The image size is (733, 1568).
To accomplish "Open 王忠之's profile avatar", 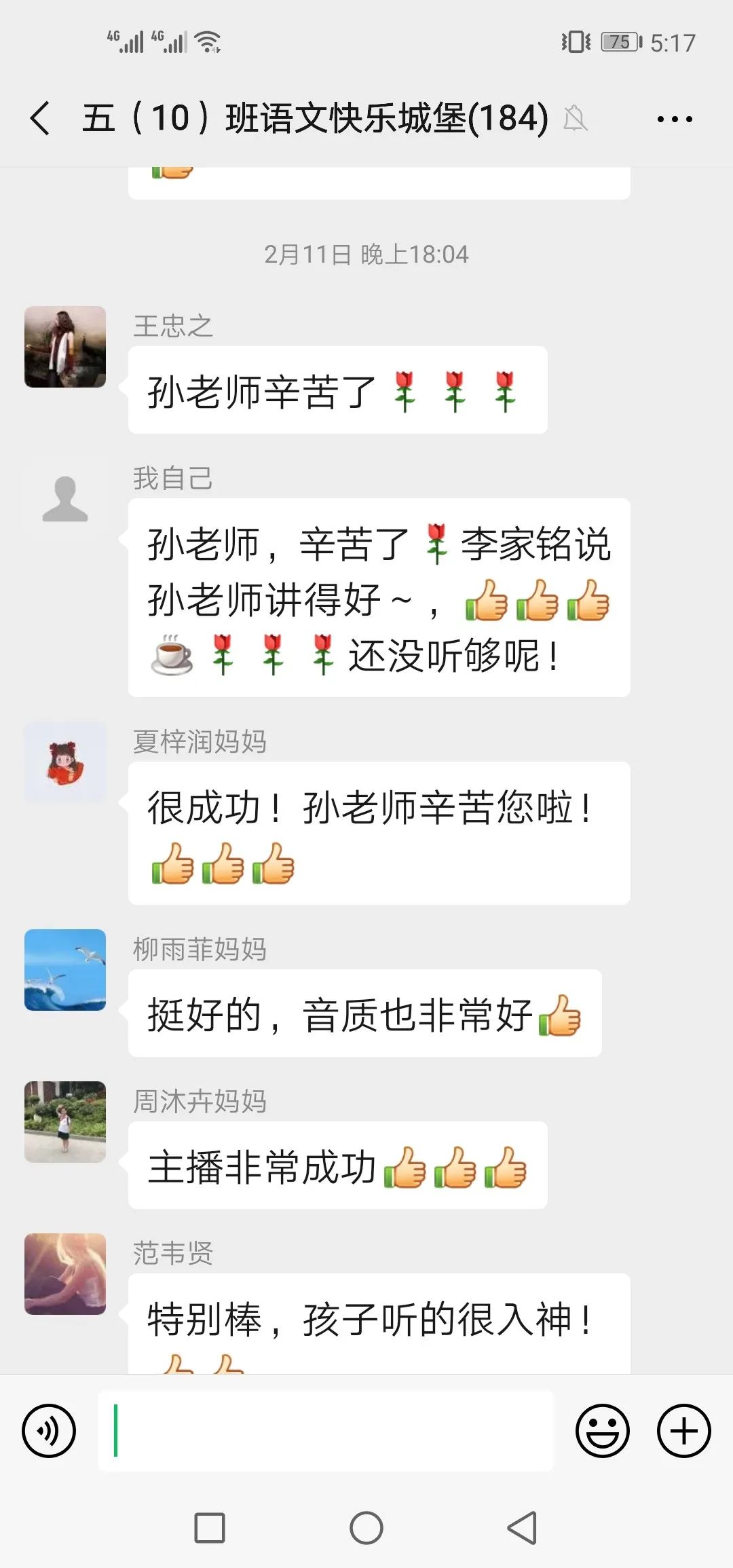I will click(x=64, y=346).
